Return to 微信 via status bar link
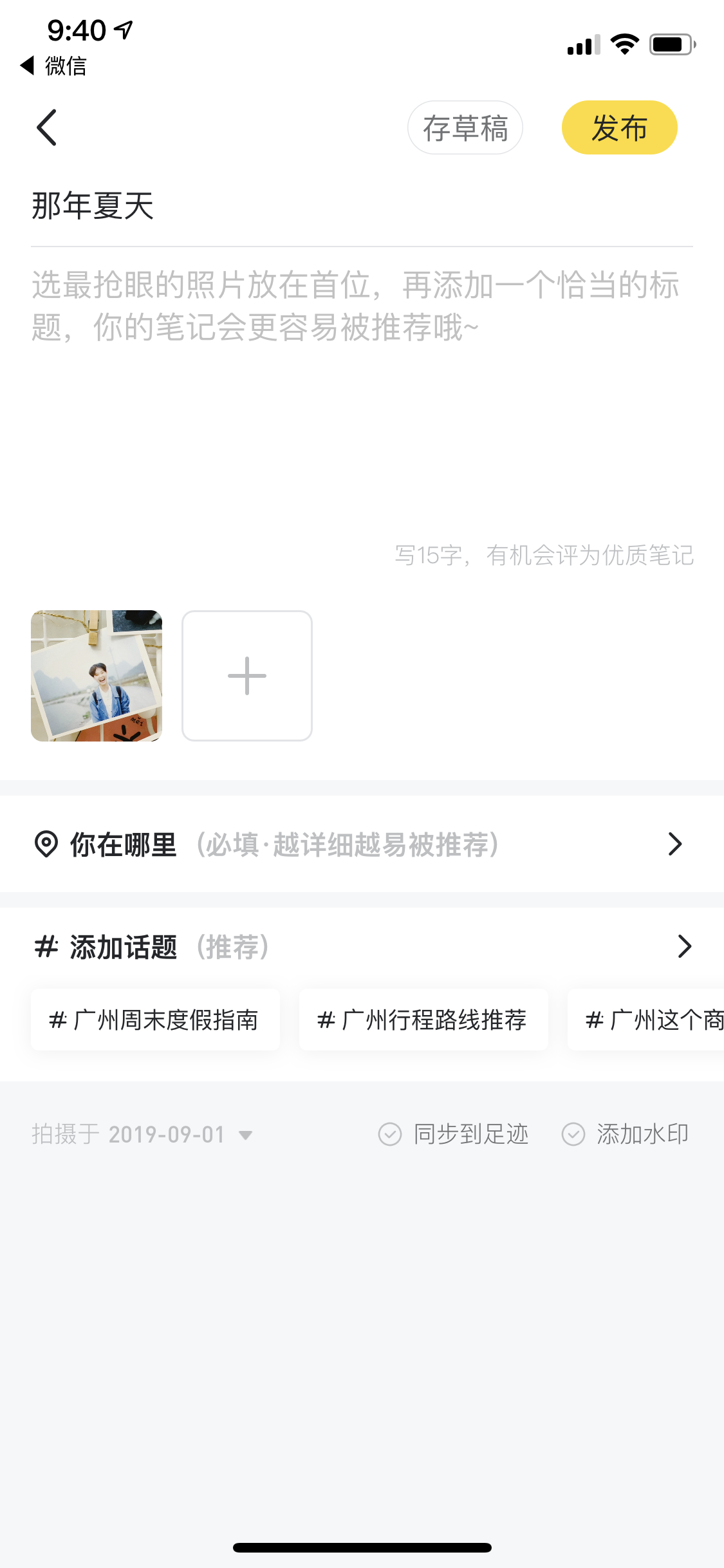 coord(53,66)
